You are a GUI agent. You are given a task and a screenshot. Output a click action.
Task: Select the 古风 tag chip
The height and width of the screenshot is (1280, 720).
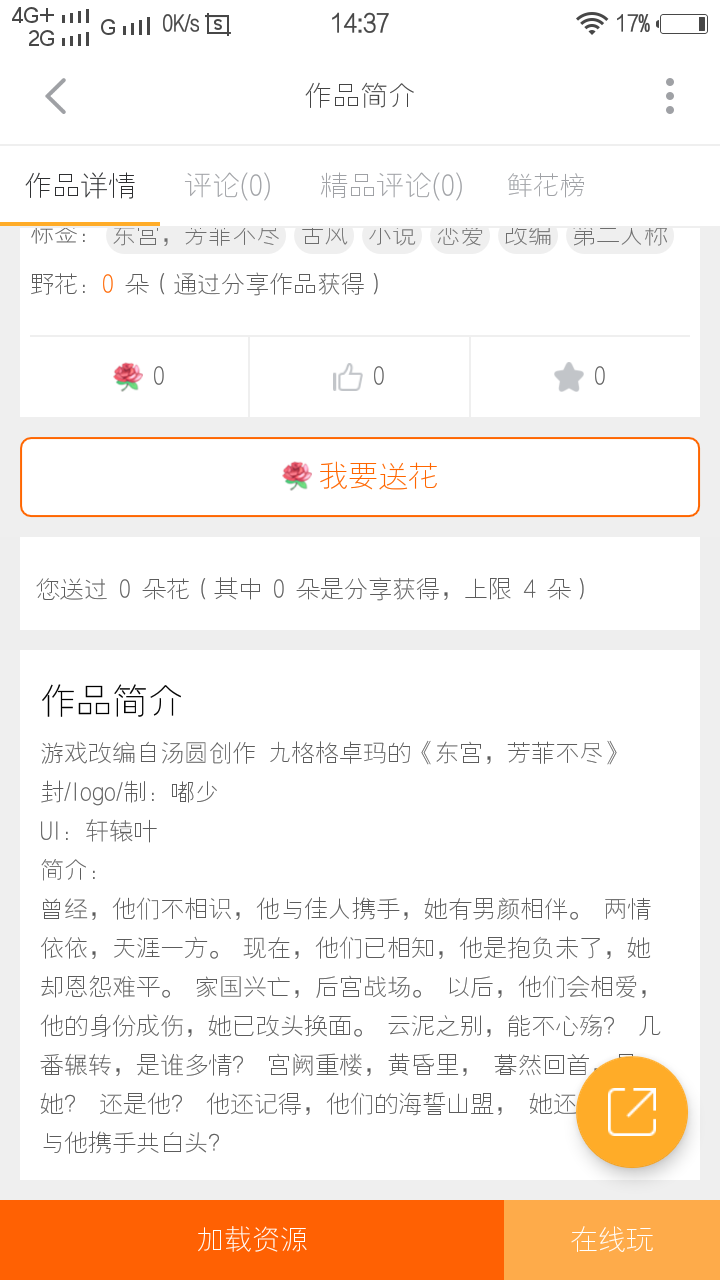(x=323, y=236)
